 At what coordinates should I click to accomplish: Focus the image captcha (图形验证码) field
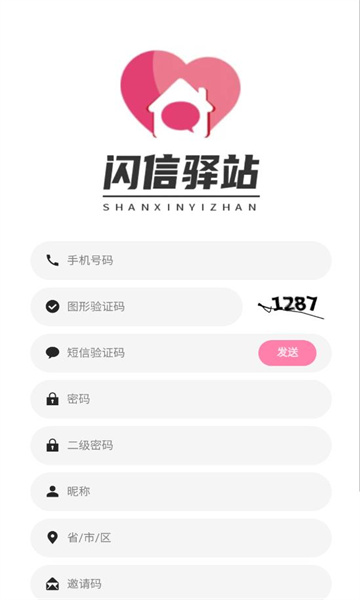[136, 307]
